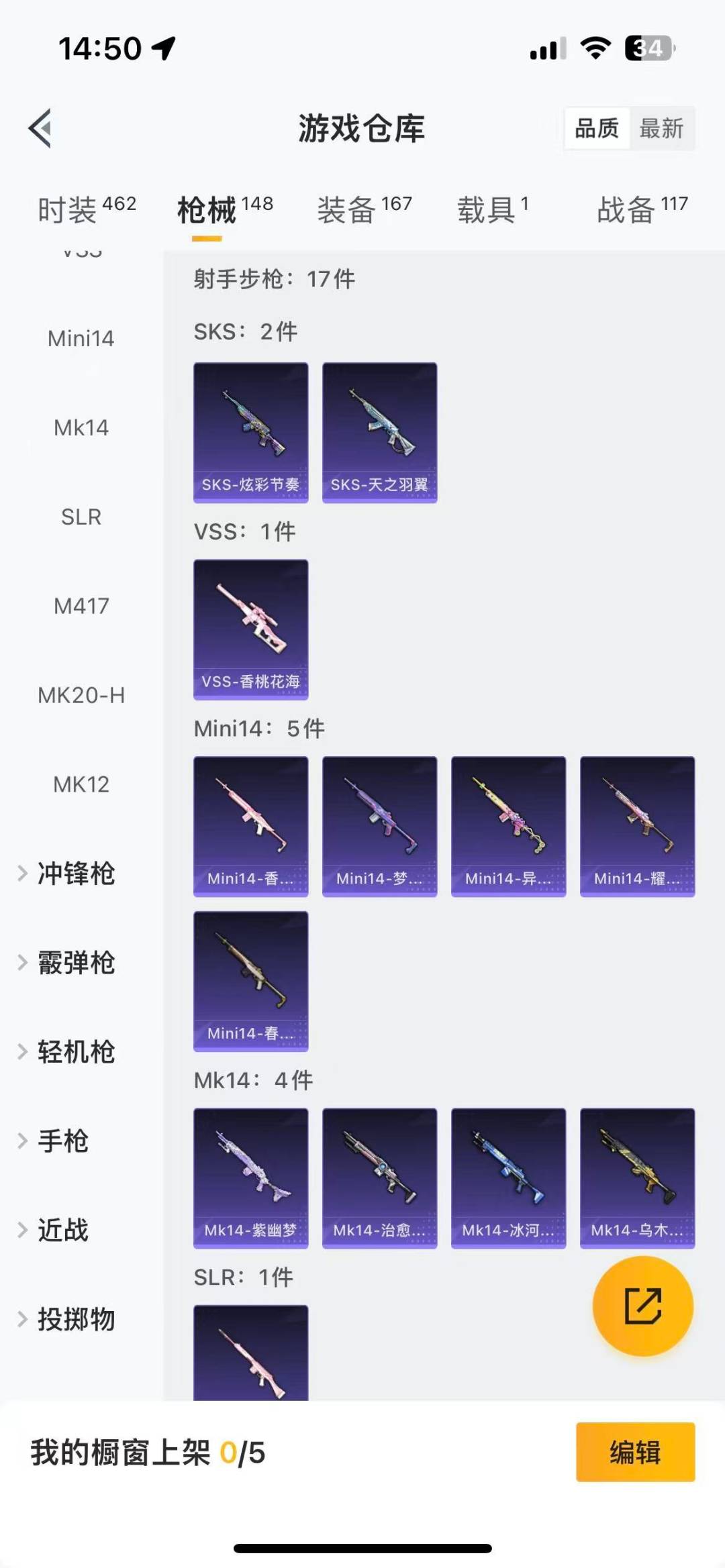725x1568 pixels.
Task: Sort warehouse by 最新
Action: pos(661,128)
